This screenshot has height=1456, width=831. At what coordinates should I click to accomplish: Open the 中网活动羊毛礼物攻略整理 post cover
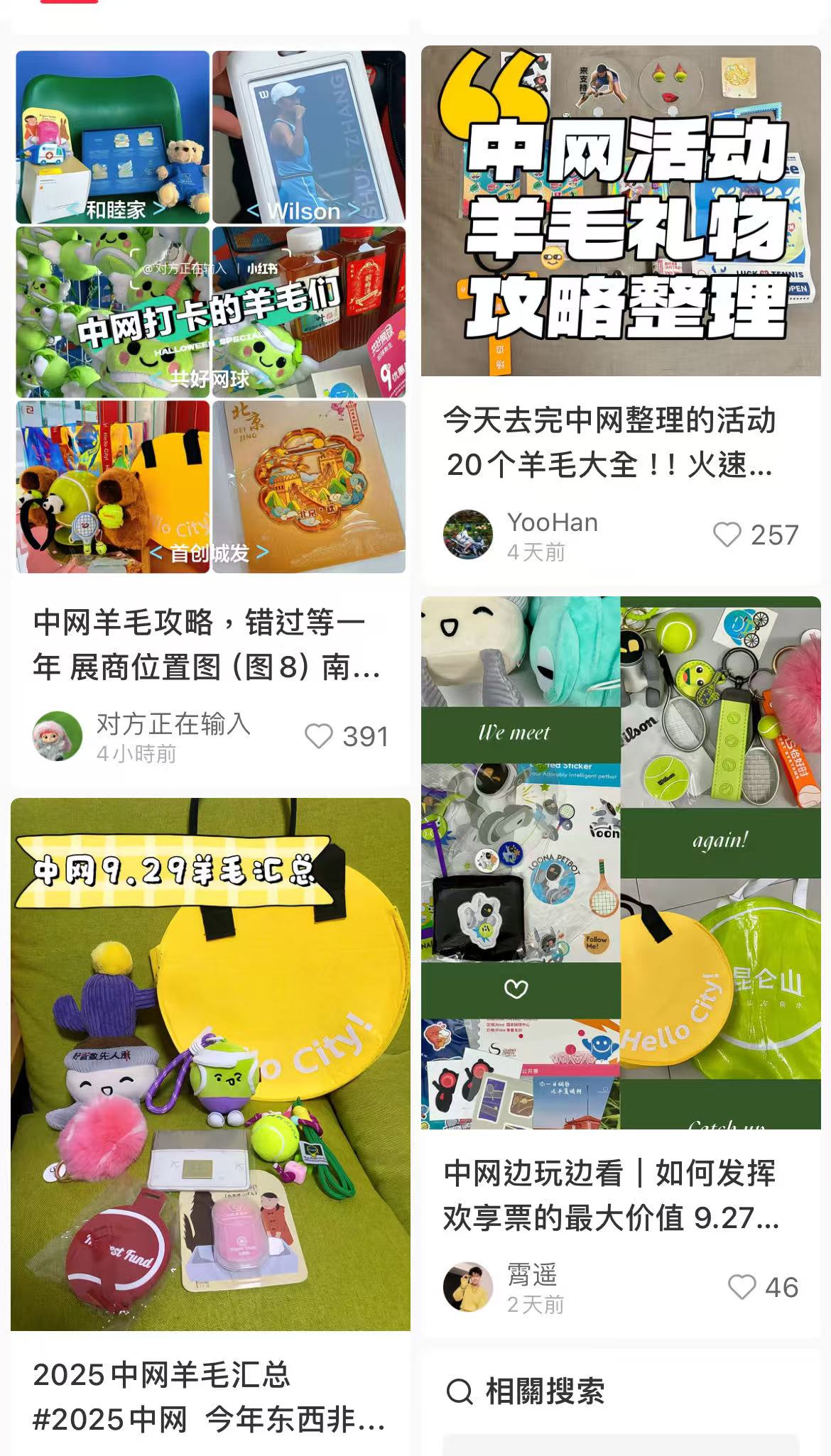(x=621, y=211)
